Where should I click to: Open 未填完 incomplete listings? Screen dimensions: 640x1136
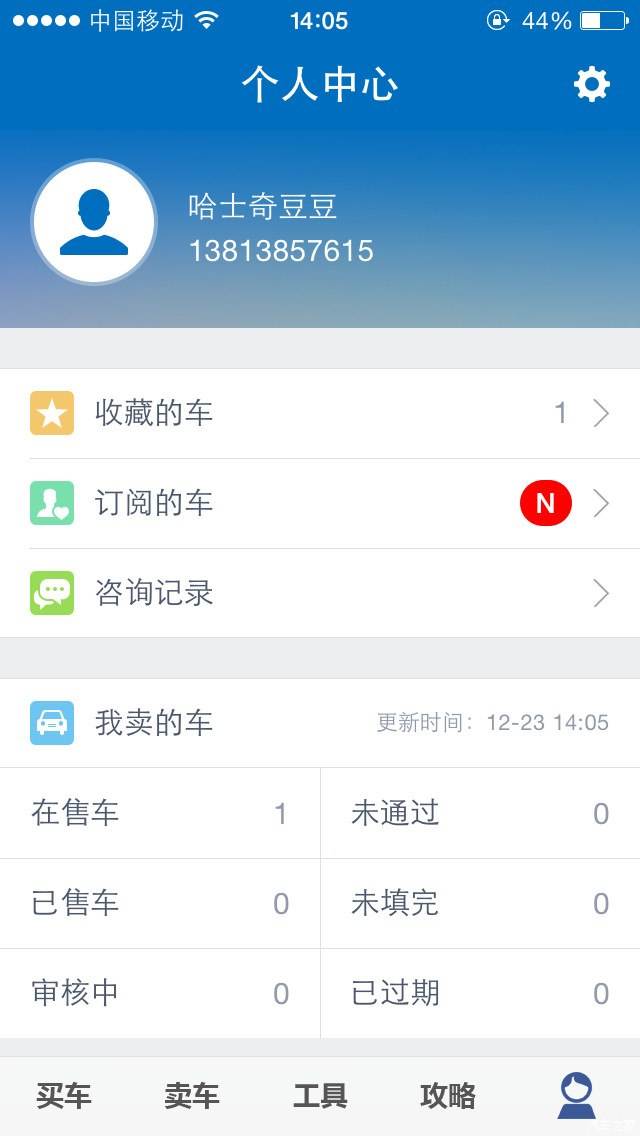click(481, 903)
